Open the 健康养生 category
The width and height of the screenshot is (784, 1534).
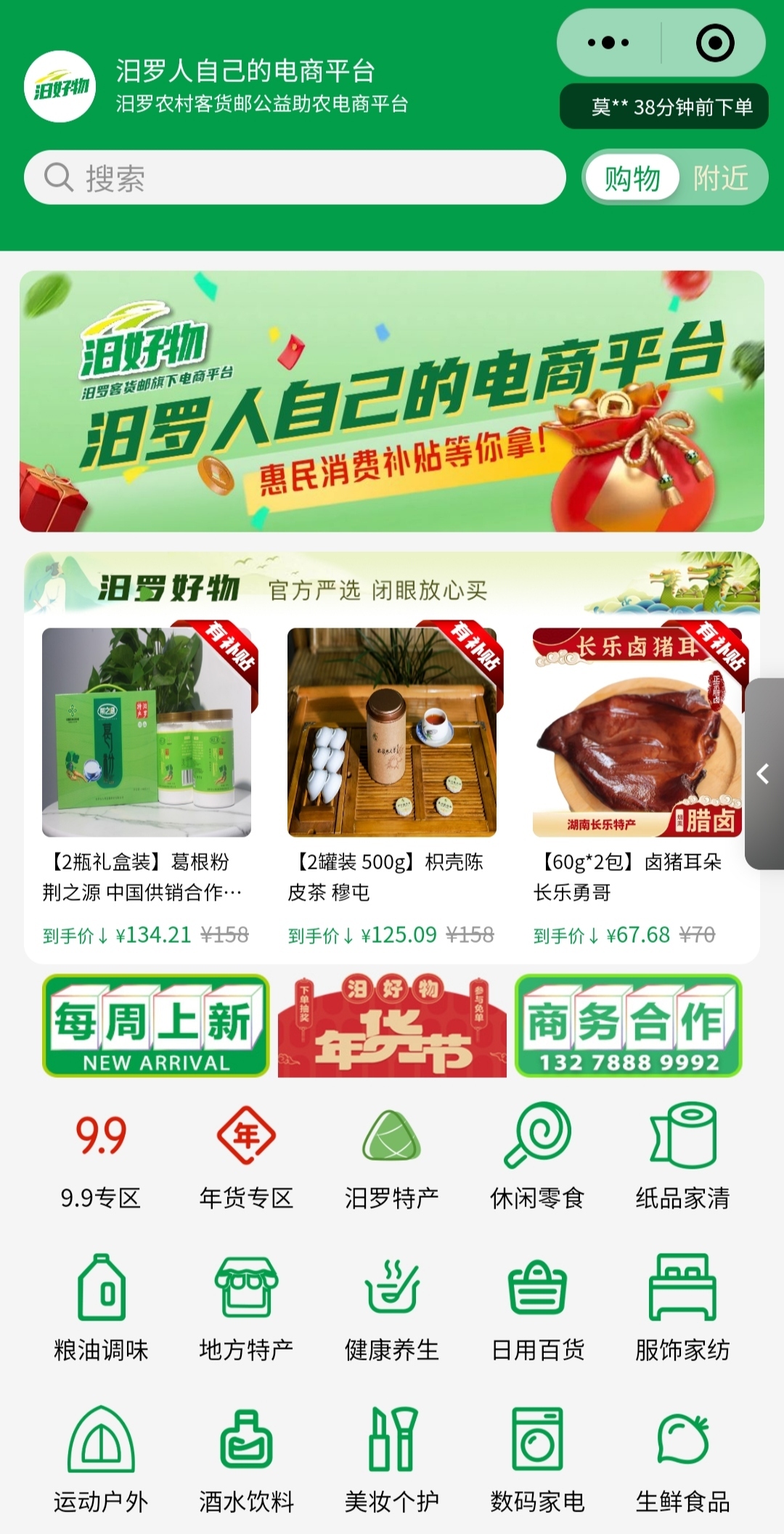coord(392,1307)
